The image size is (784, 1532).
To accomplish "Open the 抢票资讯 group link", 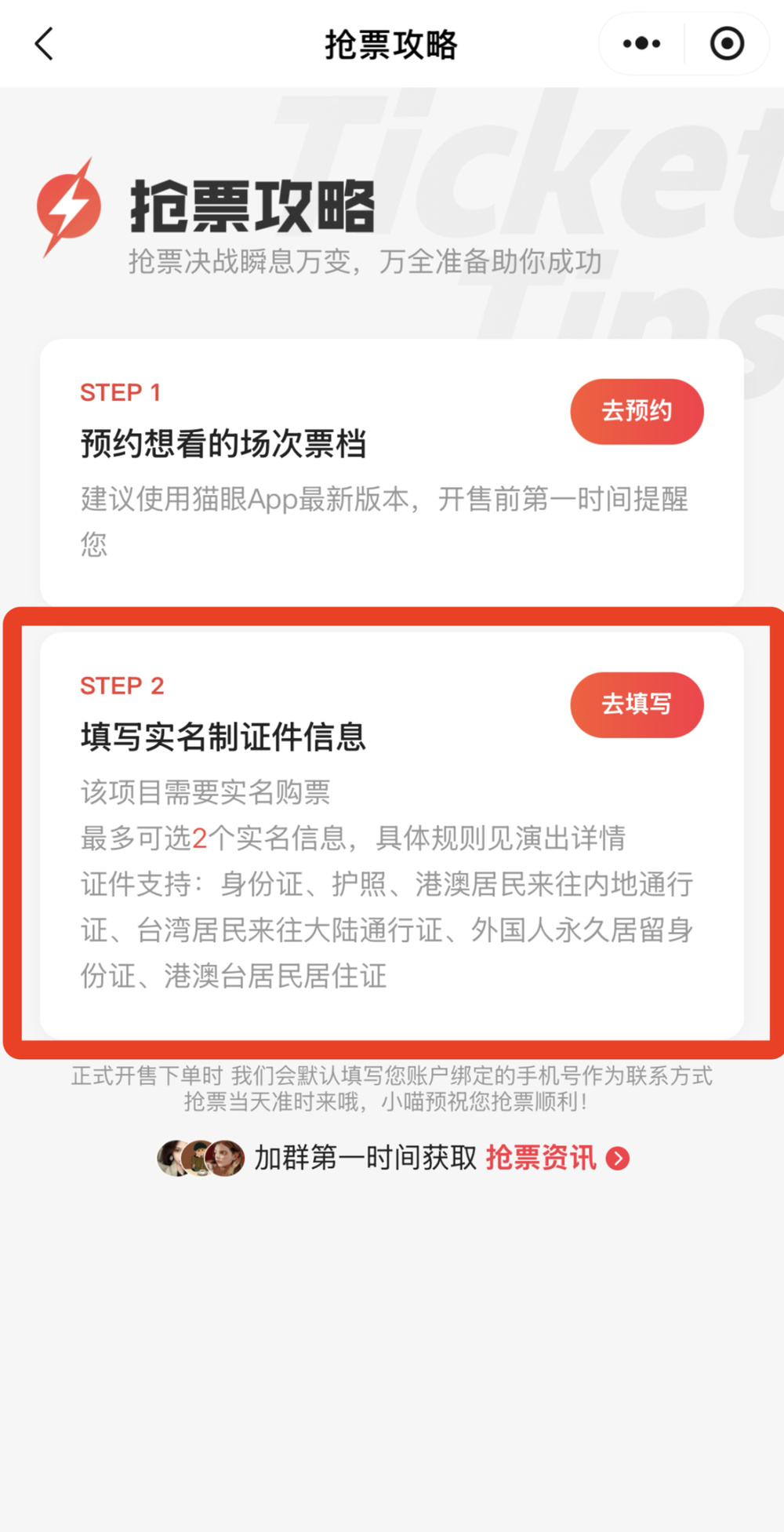I will pyautogui.click(x=556, y=1158).
